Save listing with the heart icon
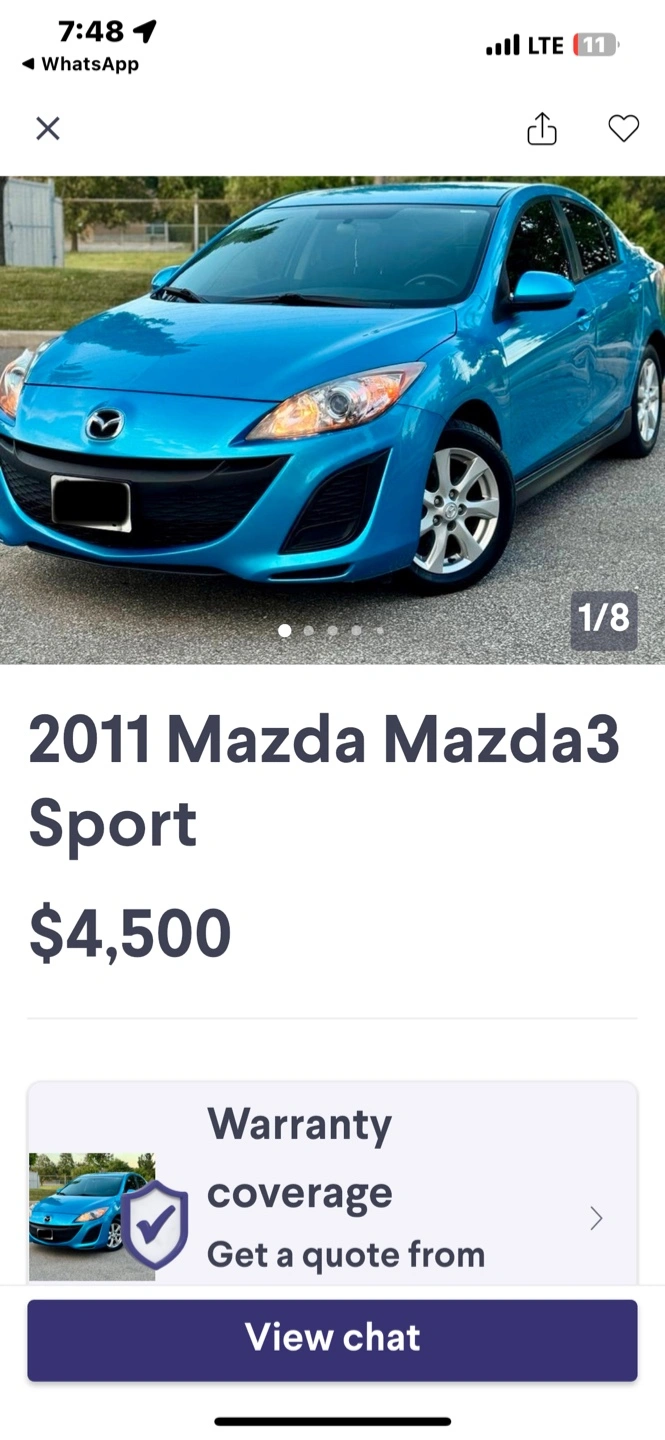Screen dimensions: 665x1440 coord(623,129)
